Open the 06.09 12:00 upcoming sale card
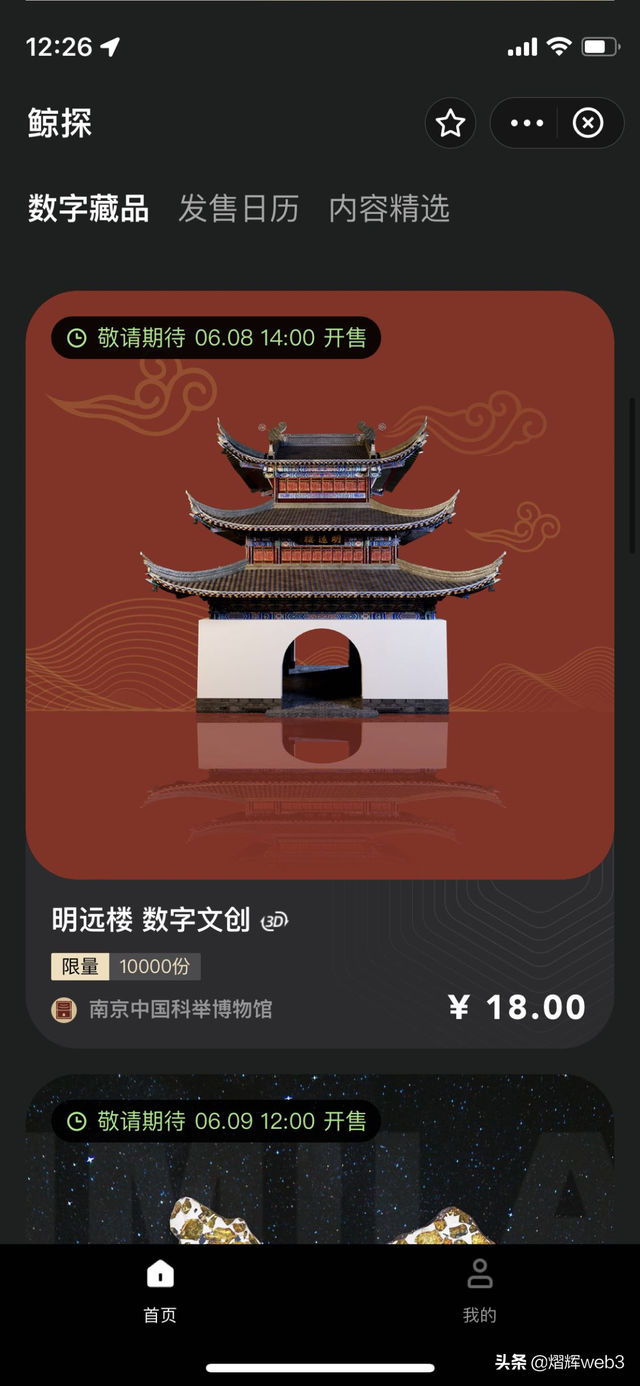The image size is (640, 1386). click(x=319, y=1170)
